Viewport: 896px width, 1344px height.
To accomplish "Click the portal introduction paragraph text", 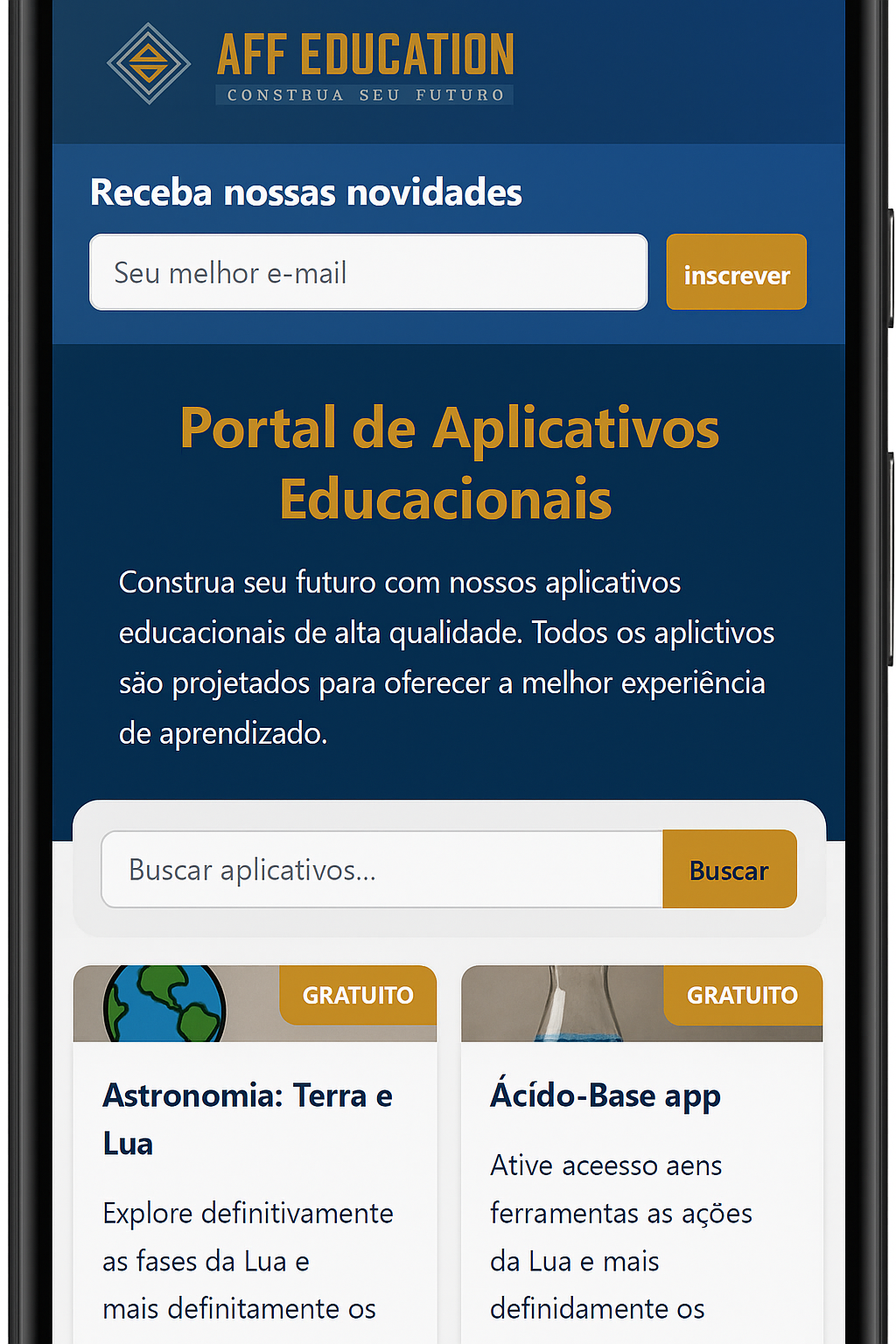I will click(446, 657).
